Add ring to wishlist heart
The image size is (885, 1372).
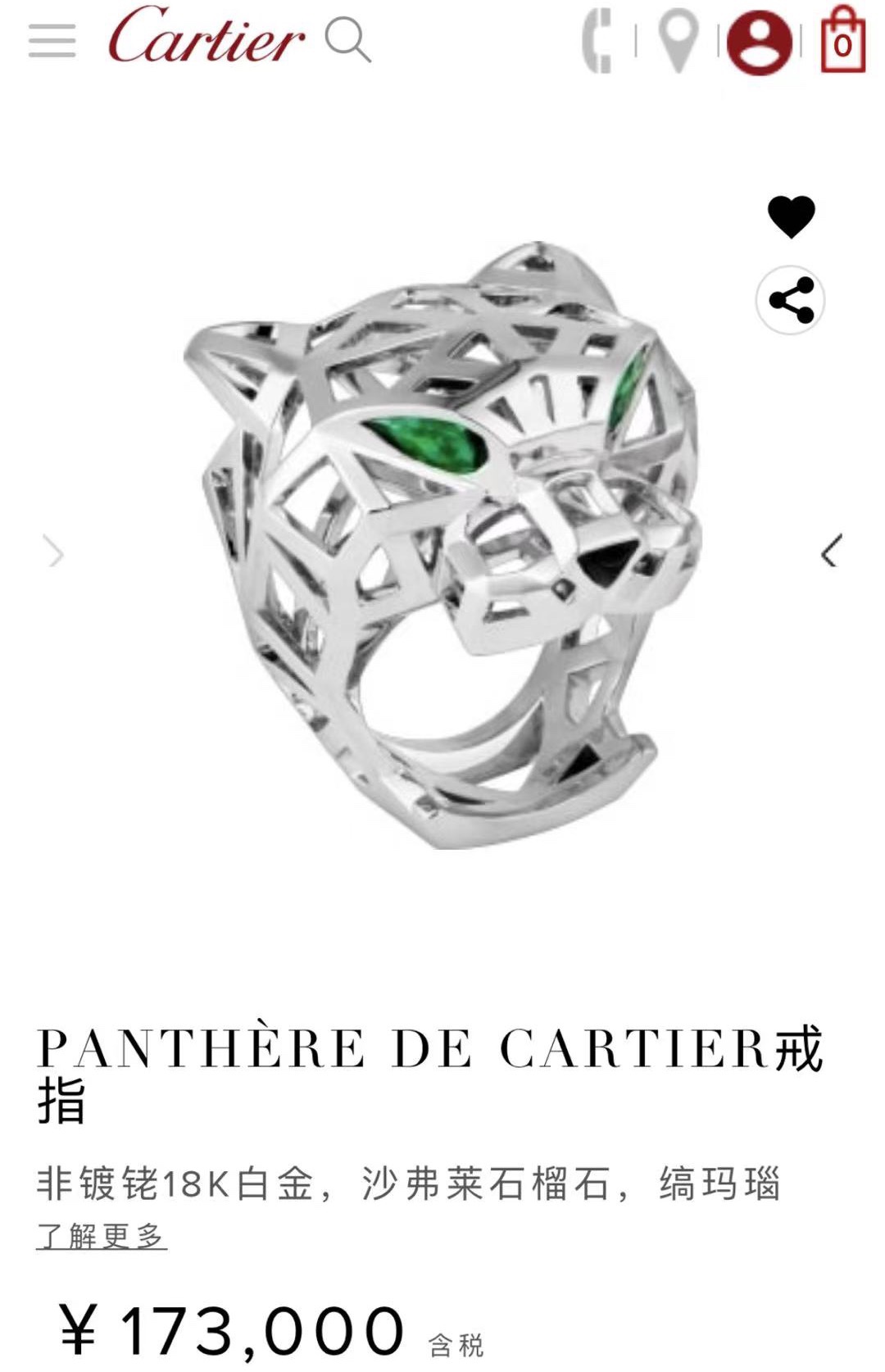pos(791,216)
